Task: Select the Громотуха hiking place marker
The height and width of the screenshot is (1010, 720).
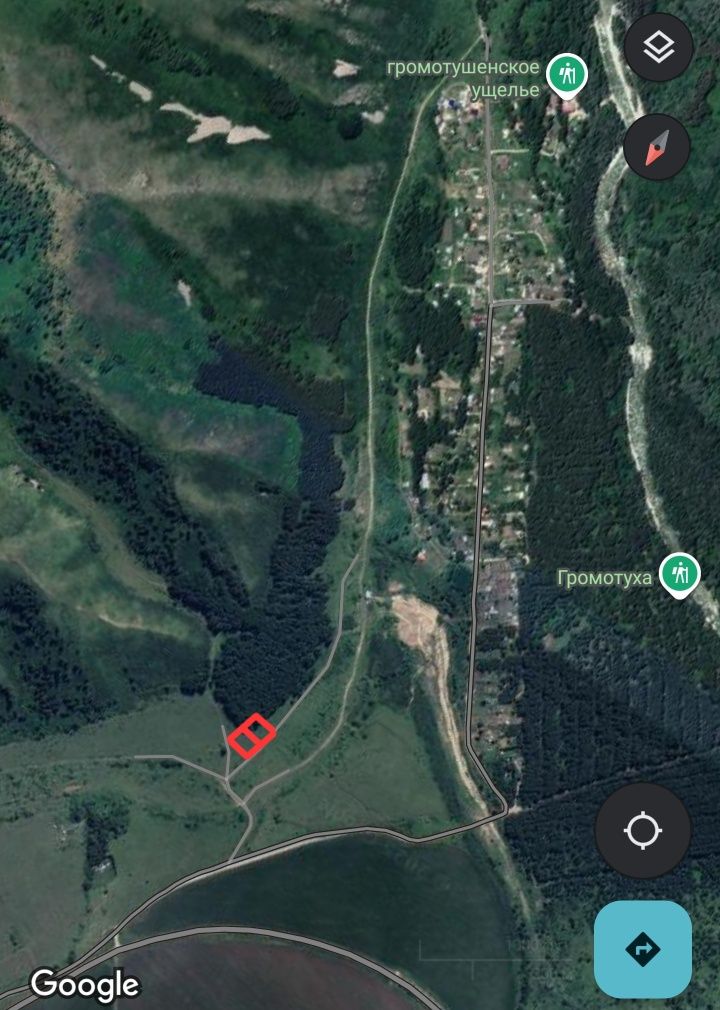Action: 681,575
